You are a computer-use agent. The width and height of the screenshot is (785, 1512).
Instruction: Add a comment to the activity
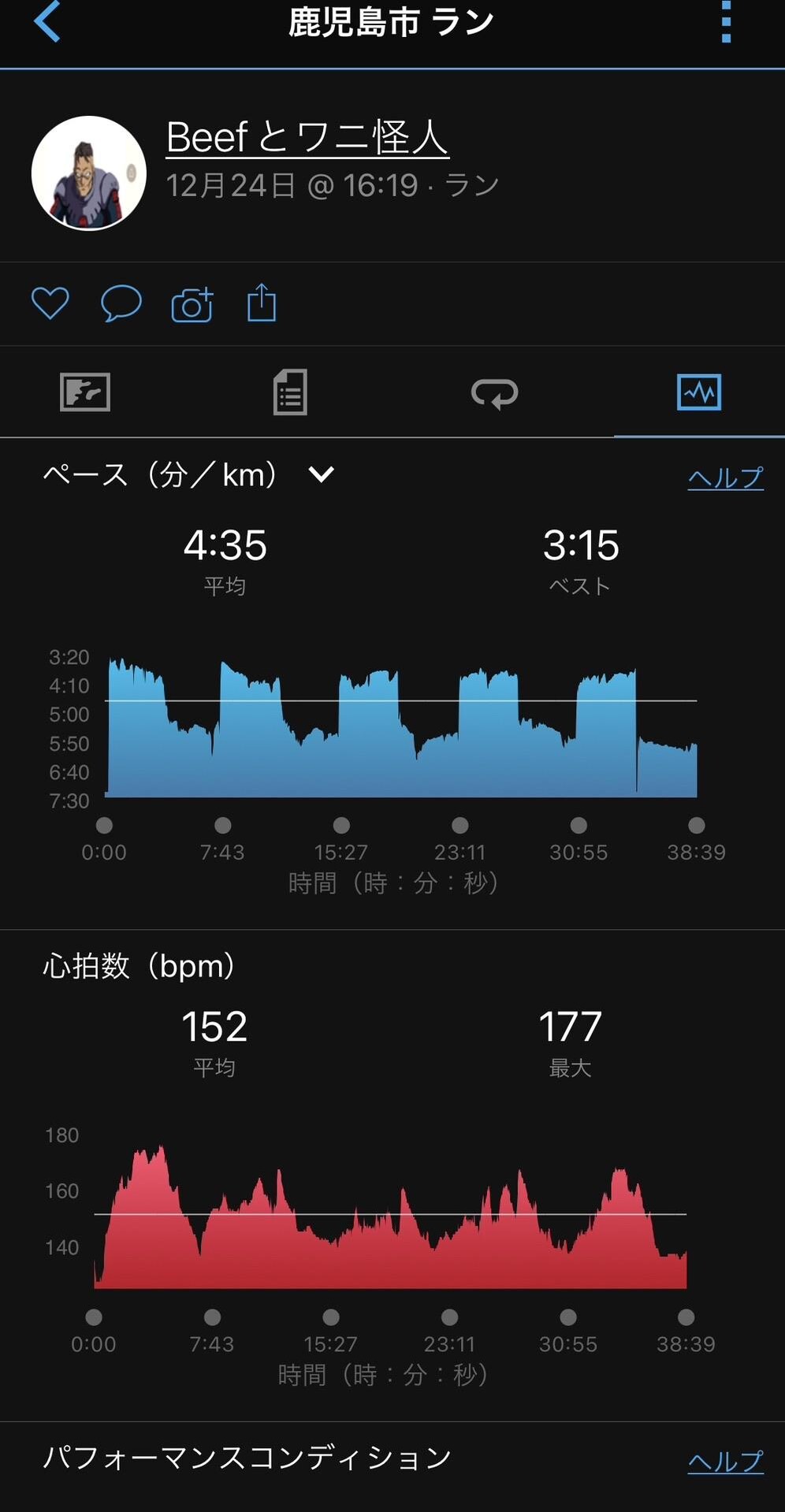click(x=119, y=303)
